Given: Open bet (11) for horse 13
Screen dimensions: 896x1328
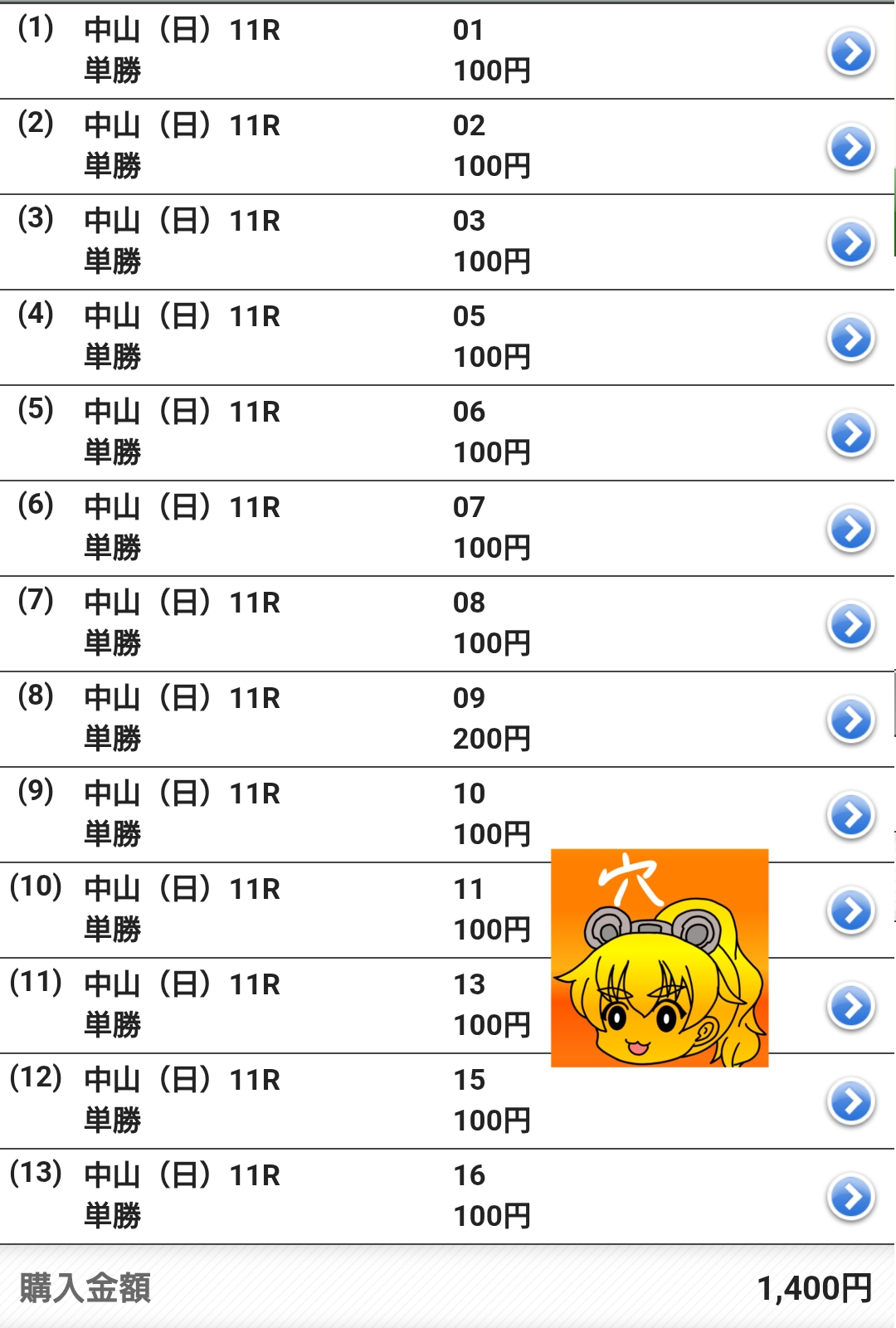Looking at the screenshot, I should point(851,1007).
